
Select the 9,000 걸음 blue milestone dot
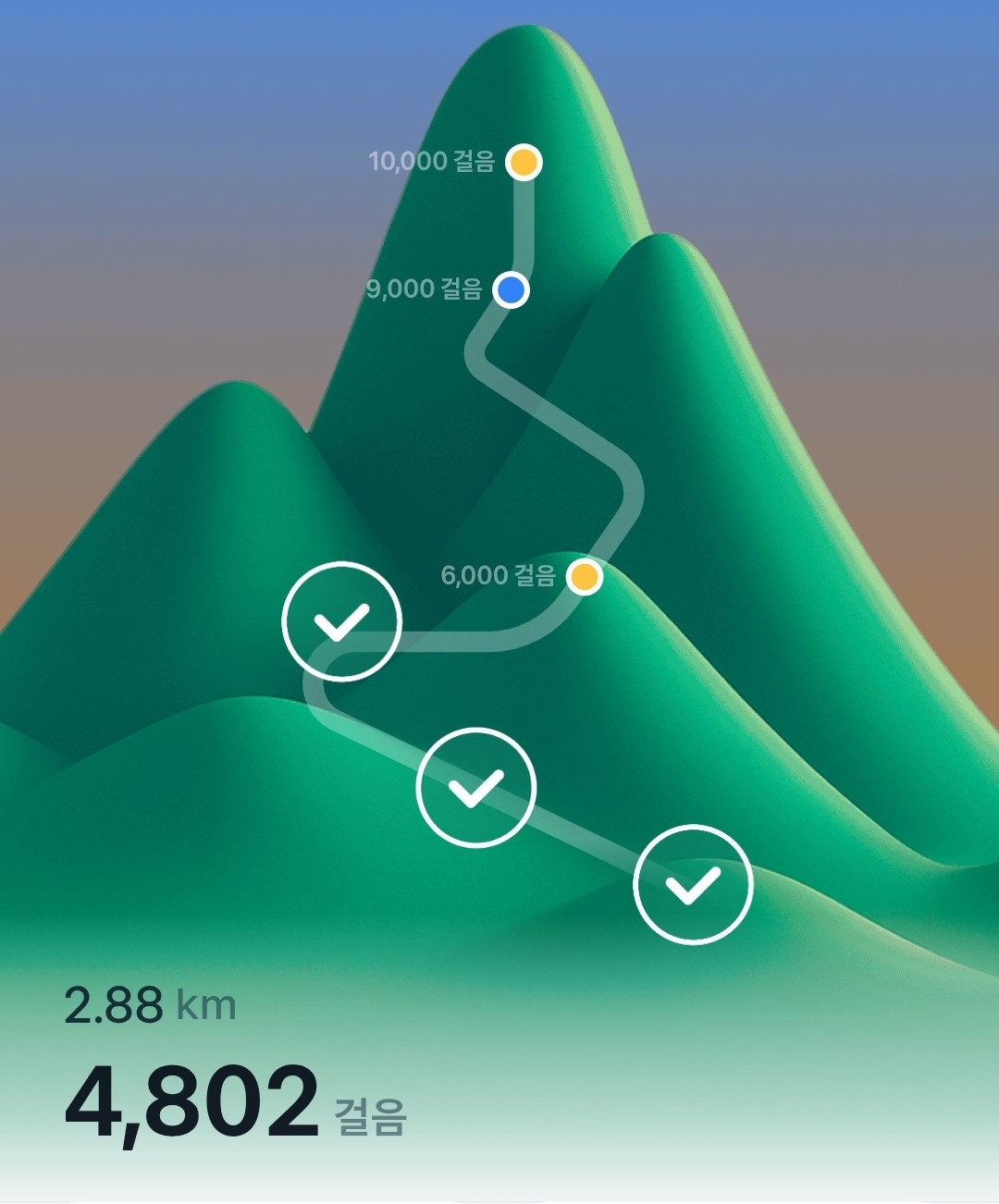[x=511, y=290]
